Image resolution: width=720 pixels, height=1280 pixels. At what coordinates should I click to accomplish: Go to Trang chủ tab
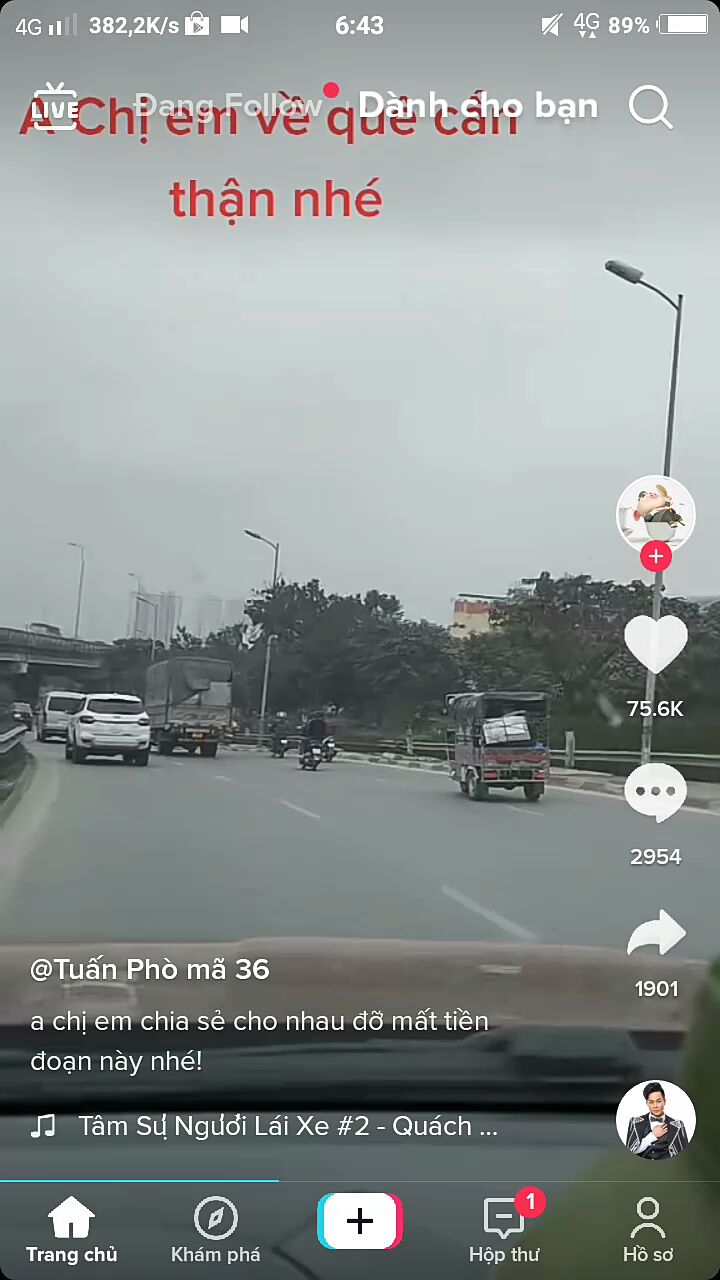click(x=72, y=1230)
